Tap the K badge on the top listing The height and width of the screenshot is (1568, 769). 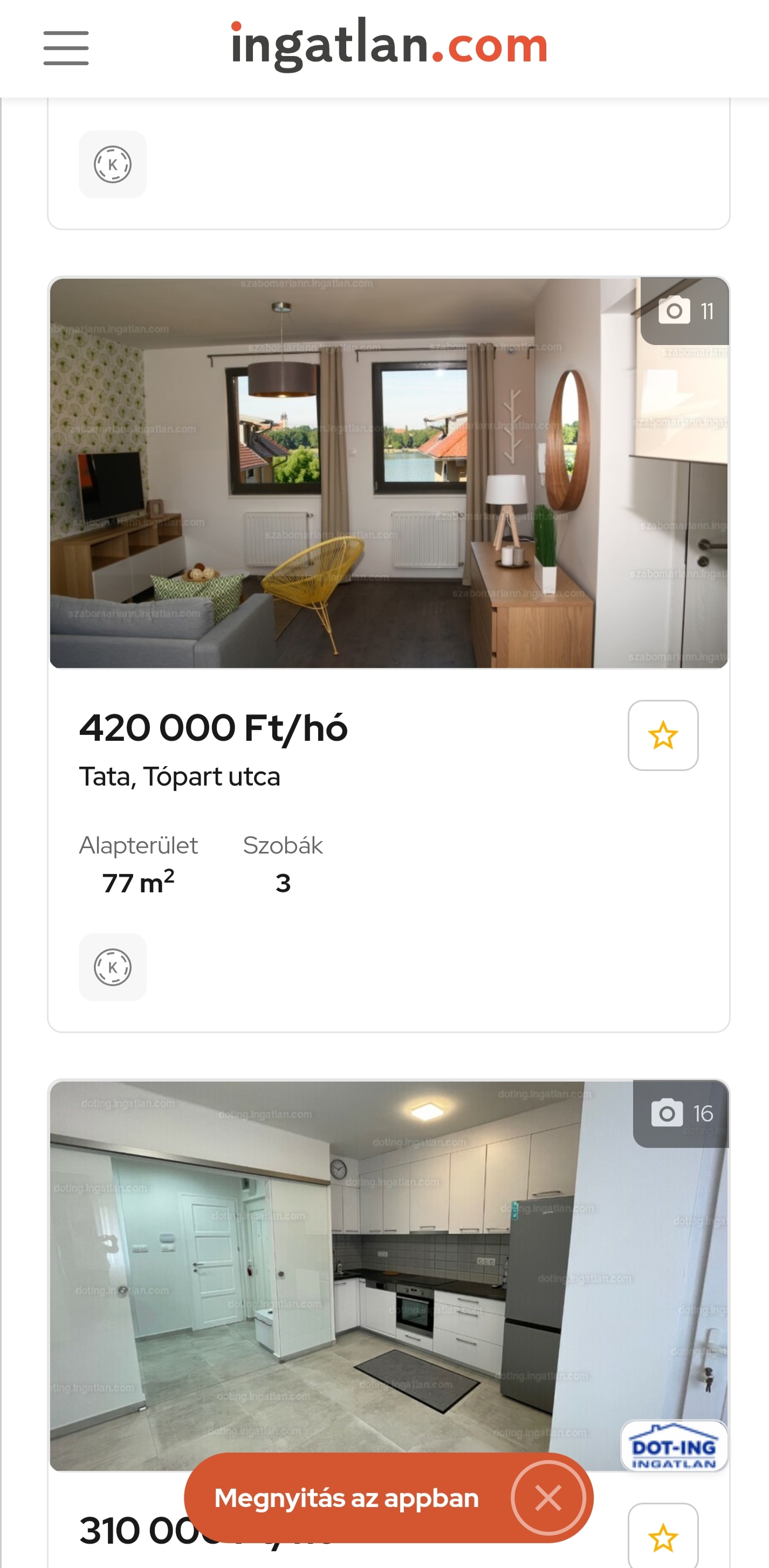113,164
